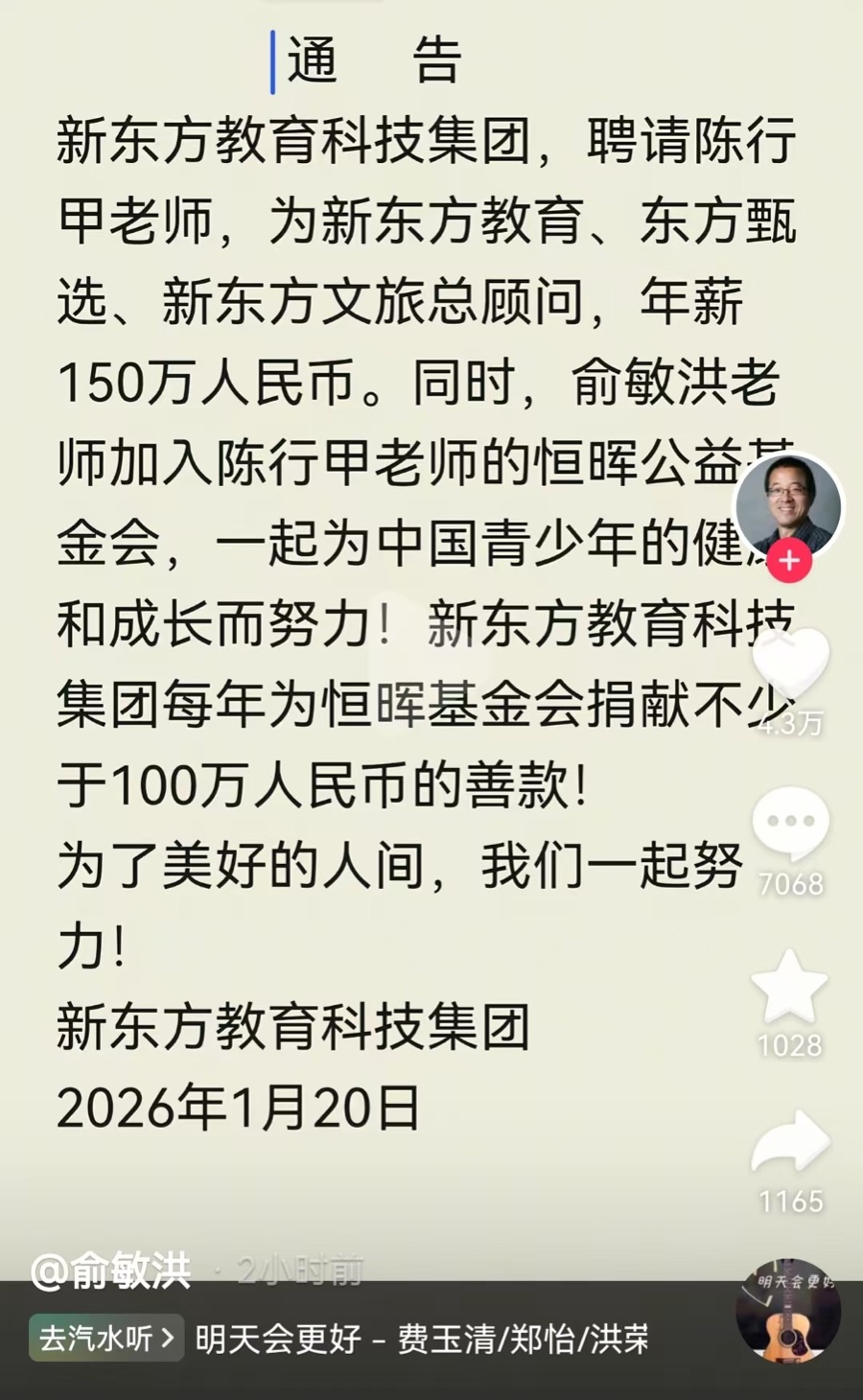This screenshot has width=863, height=1400.
Task: Like this video with the heart icon
Action: tap(790, 664)
